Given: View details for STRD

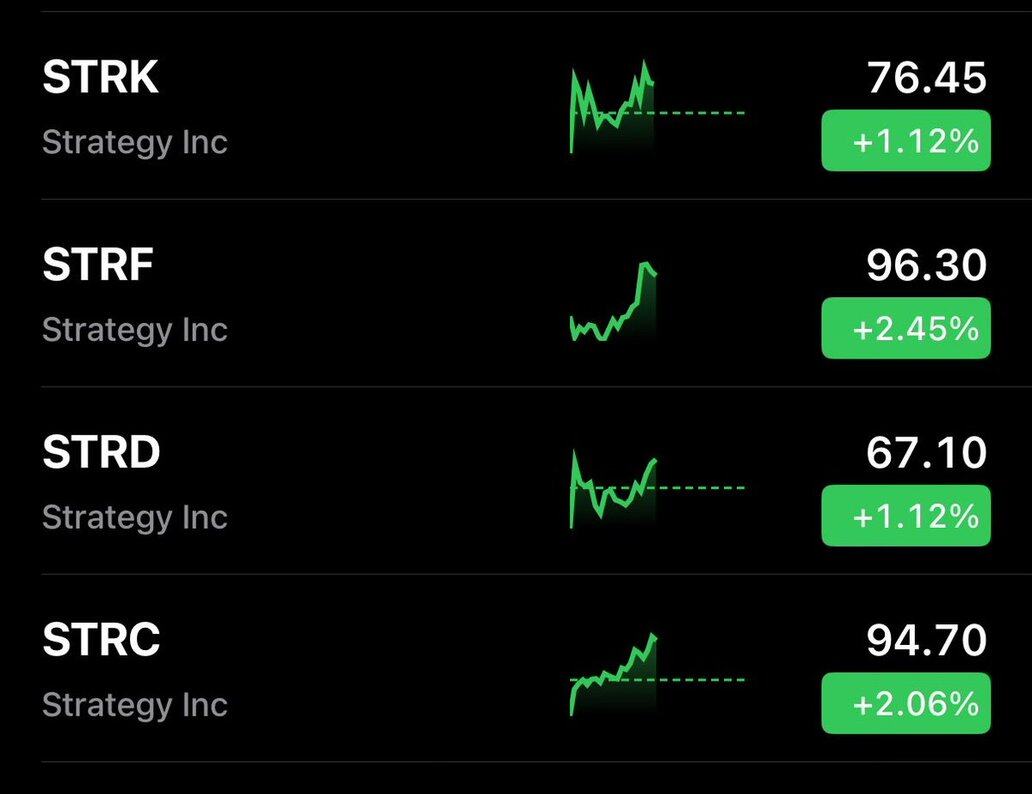Looking at the screenshot, I should (101, 453).
